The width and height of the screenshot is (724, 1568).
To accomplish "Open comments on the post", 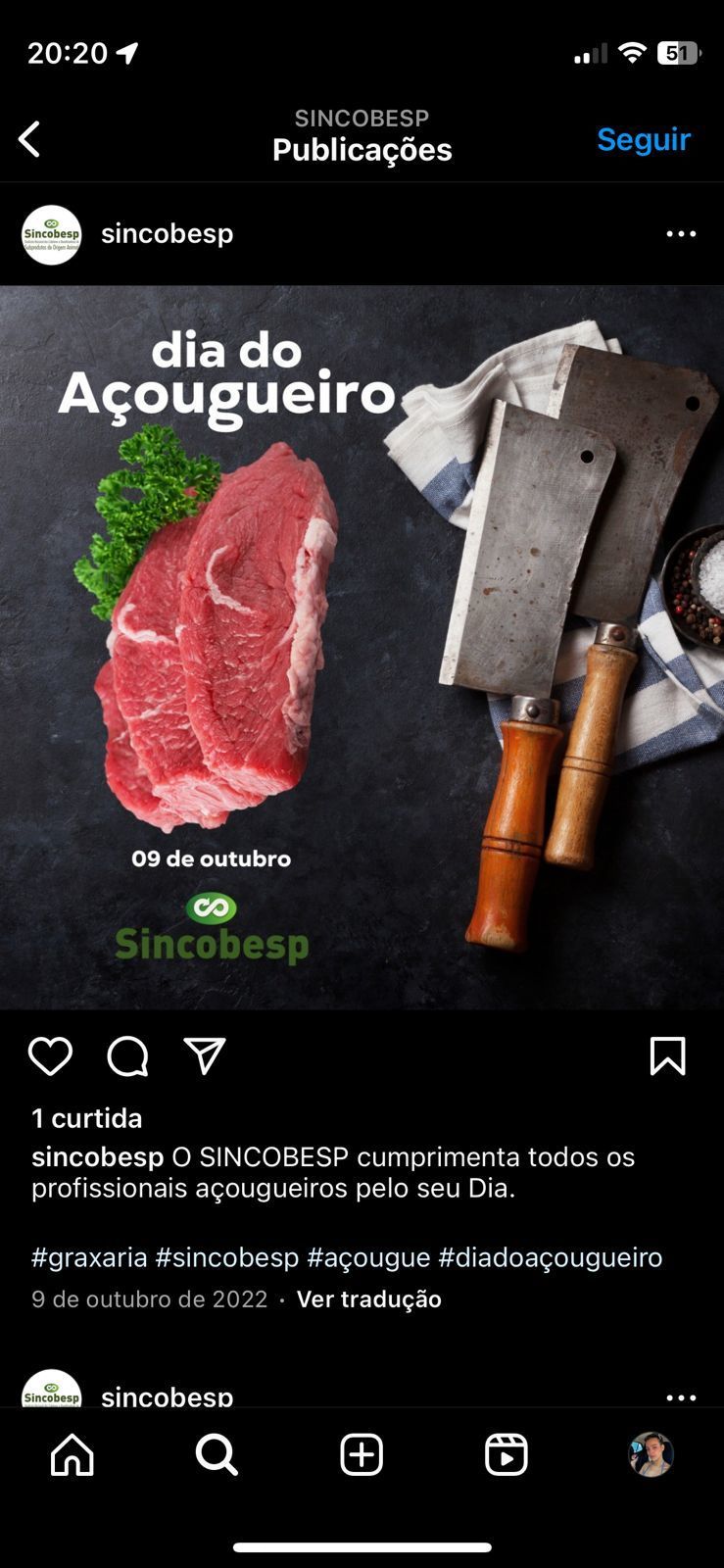I will point(127,1056).
